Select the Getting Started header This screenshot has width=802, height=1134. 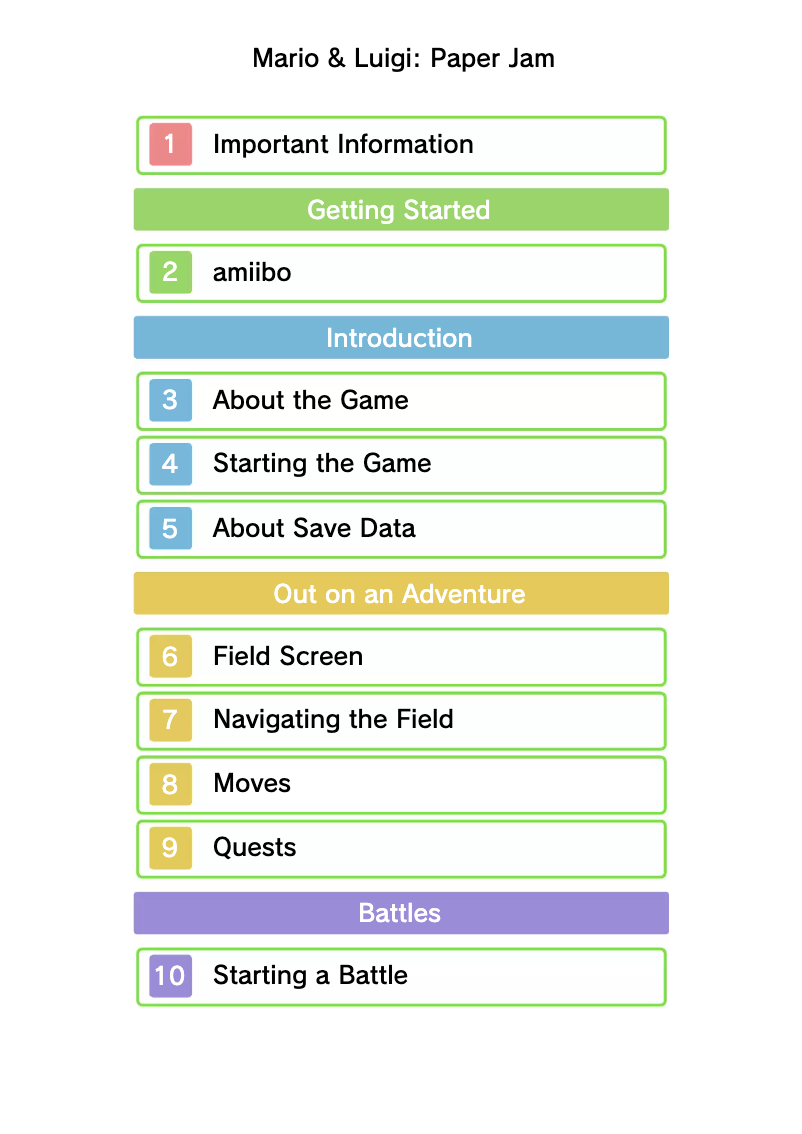[400, 209]
